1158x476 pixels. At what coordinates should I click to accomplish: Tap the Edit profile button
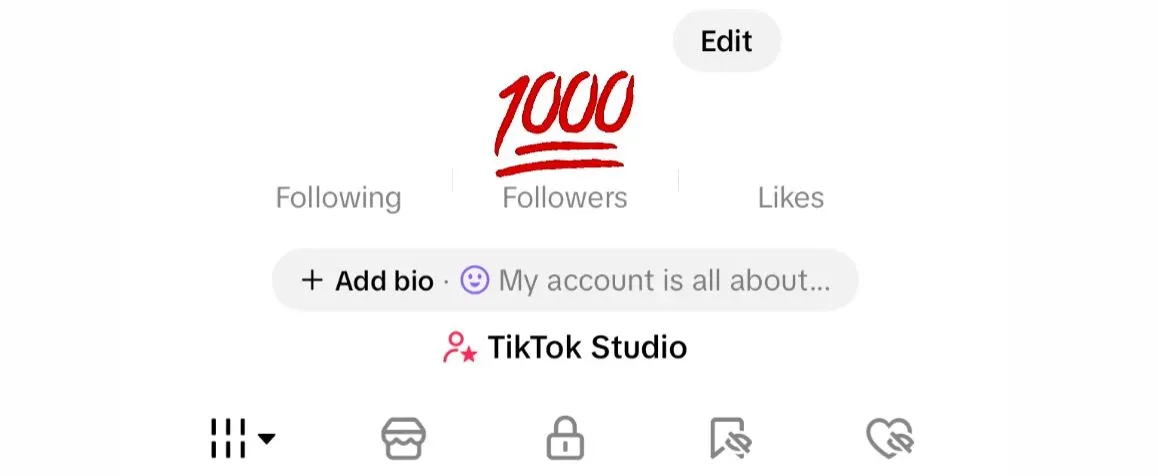[x=726, y=41]
